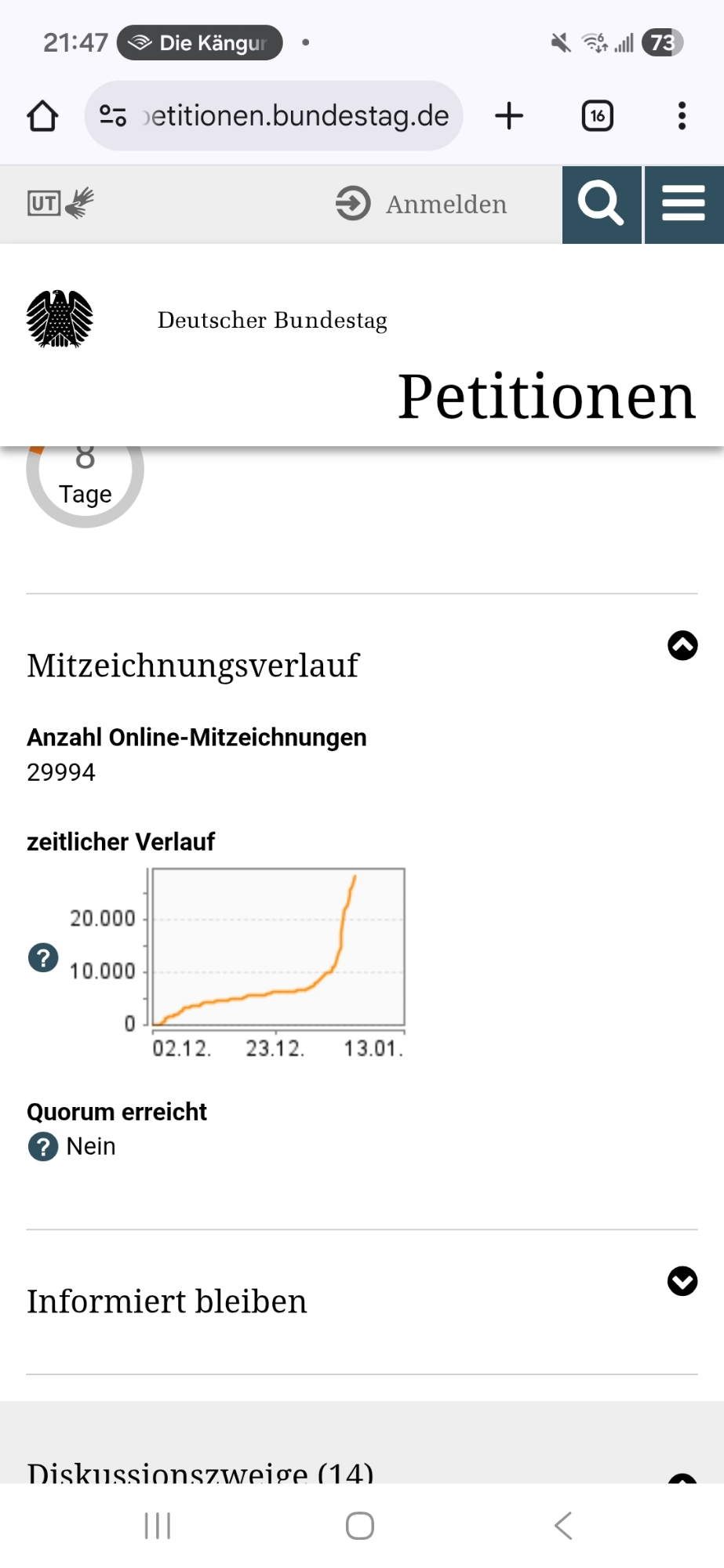This screenshot has width=724, height=1568.
Task: Open the hamburger navigation menu
Action: click(x=683, y=204)
